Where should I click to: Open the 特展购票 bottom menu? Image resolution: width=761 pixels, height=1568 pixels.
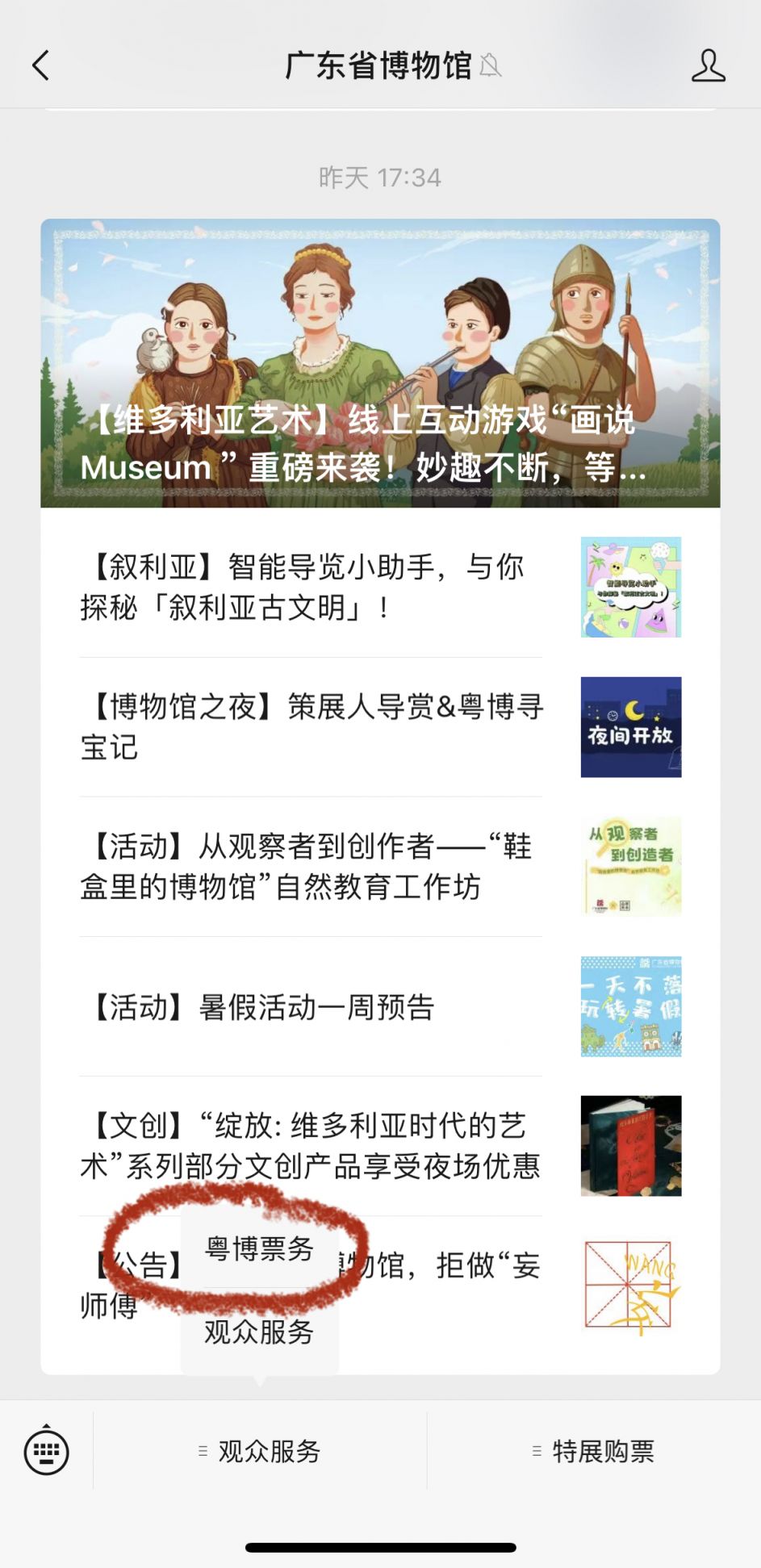click(594, 1451)
